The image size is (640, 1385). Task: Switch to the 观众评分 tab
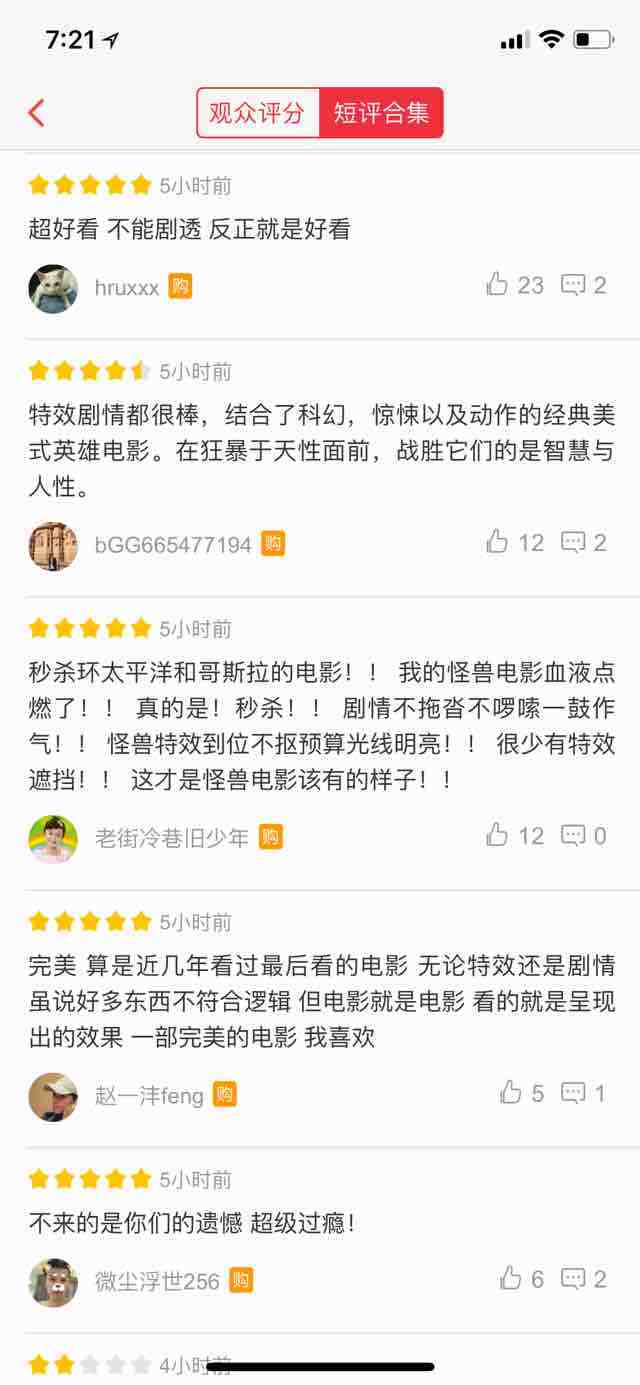tap(257, 113)
